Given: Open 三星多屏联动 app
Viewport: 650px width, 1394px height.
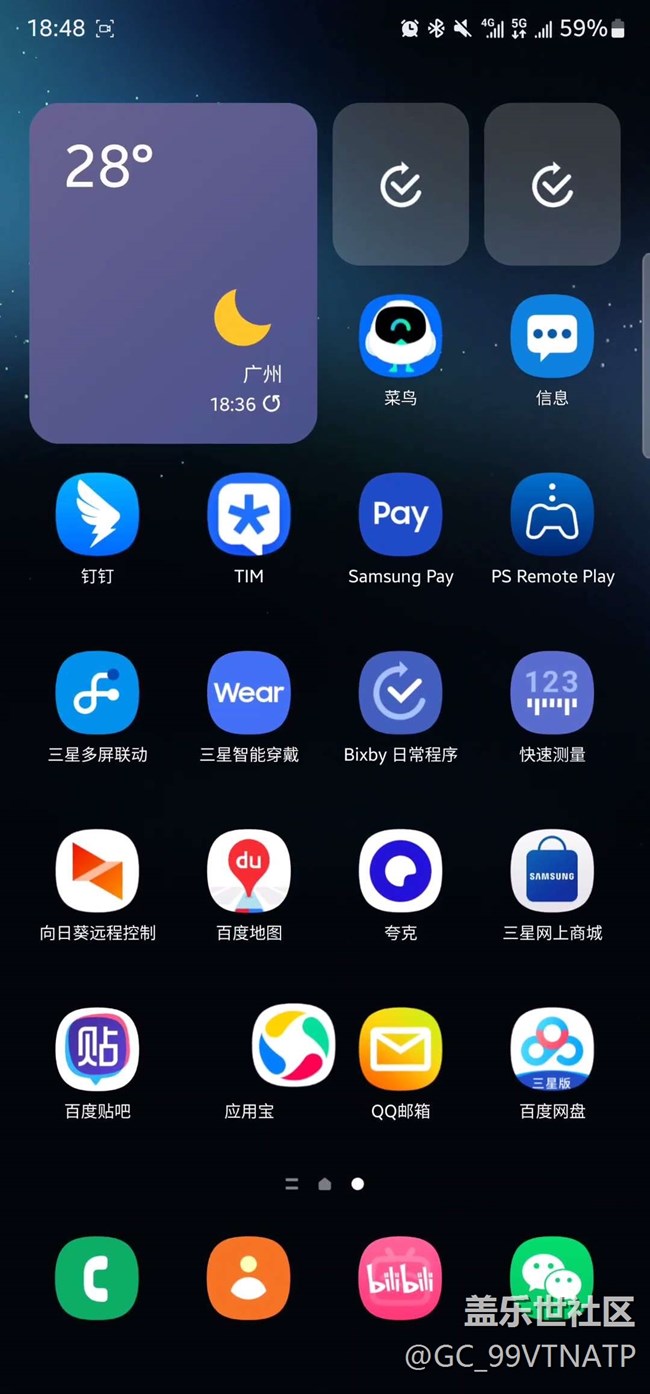Looking at the screenshot, I should point(97,692).
